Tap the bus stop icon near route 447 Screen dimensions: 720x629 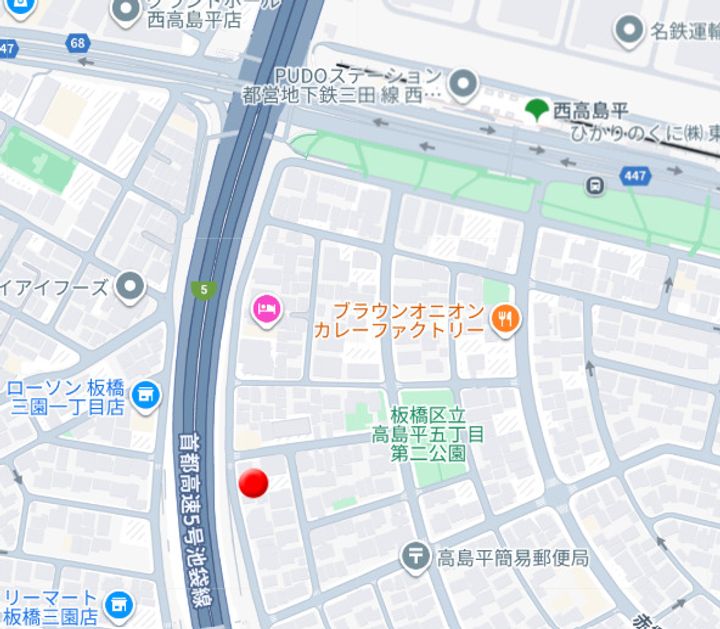pos(596,185)
